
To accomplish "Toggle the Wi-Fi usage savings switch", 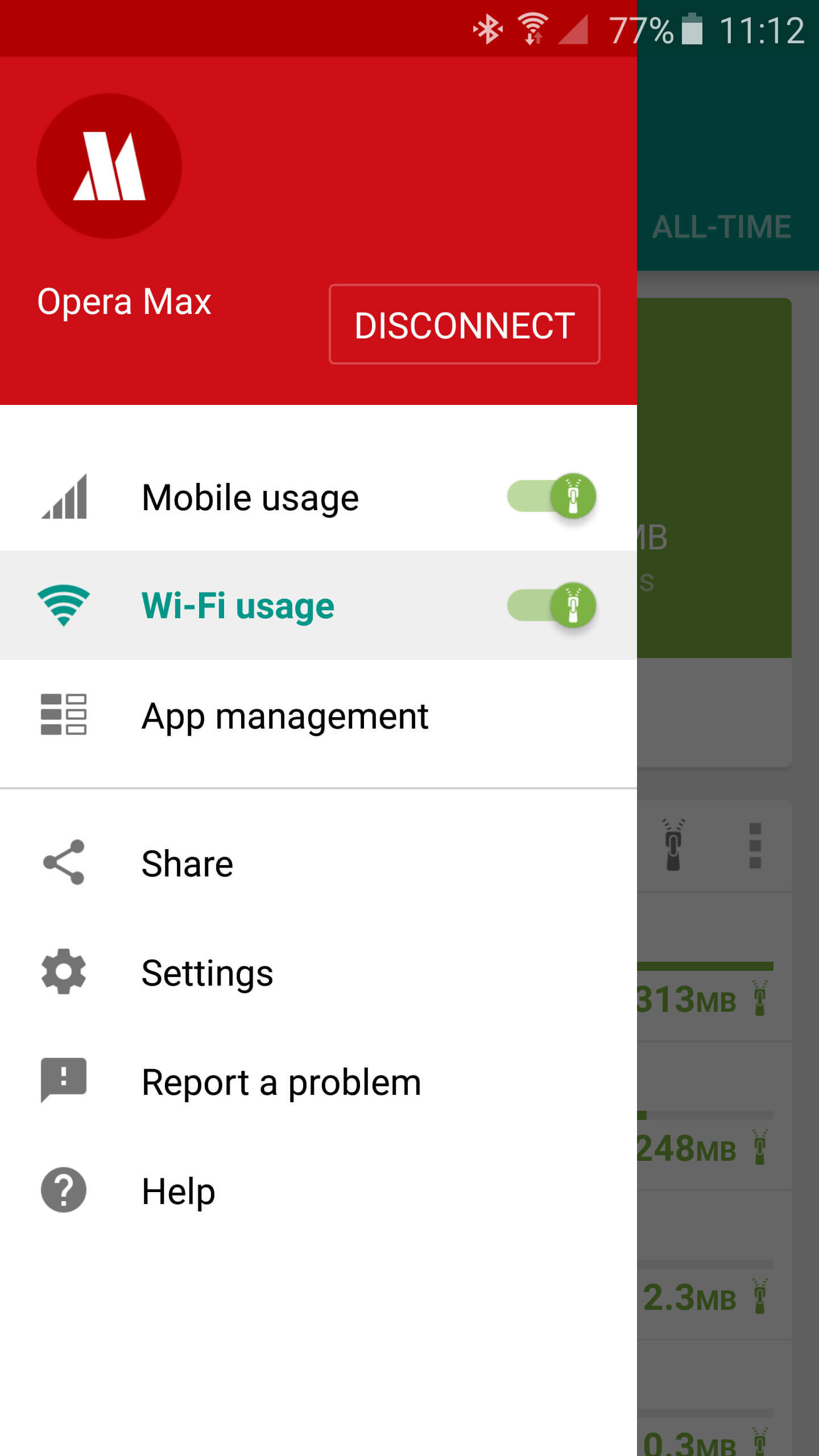I will point(551,605).
